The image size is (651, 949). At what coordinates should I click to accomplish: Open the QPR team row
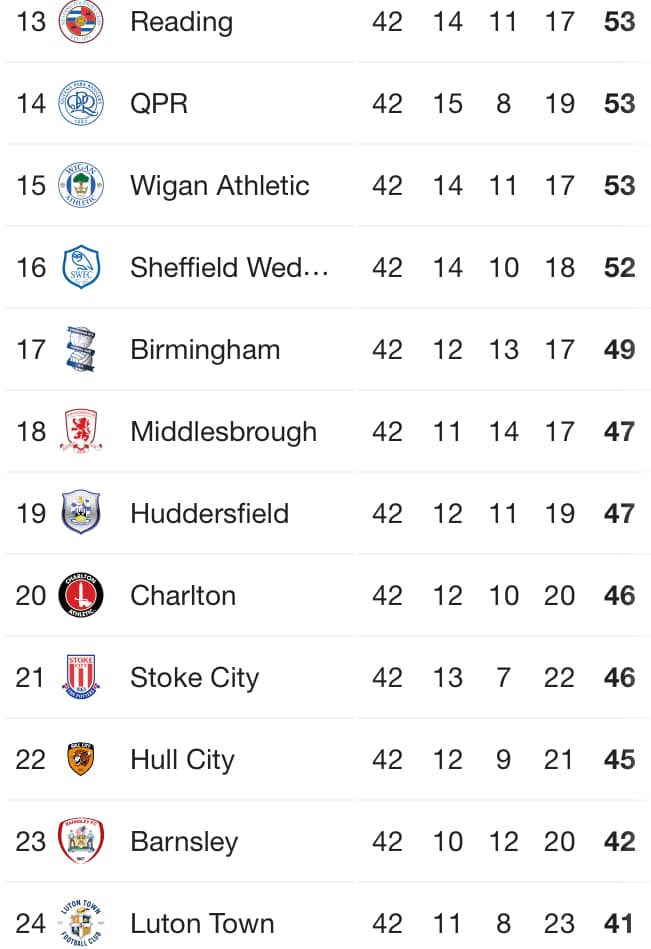tap(159, 104)
